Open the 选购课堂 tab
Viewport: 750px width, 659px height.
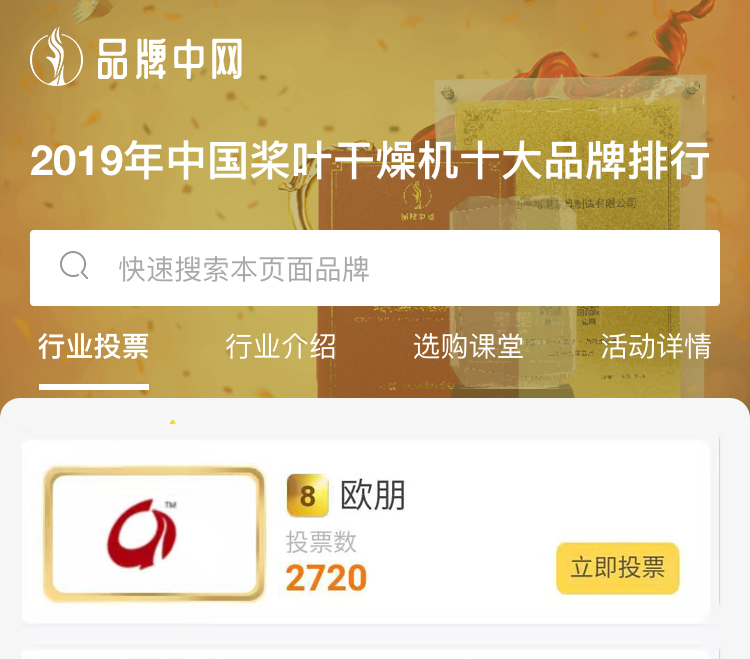point(468,347)
